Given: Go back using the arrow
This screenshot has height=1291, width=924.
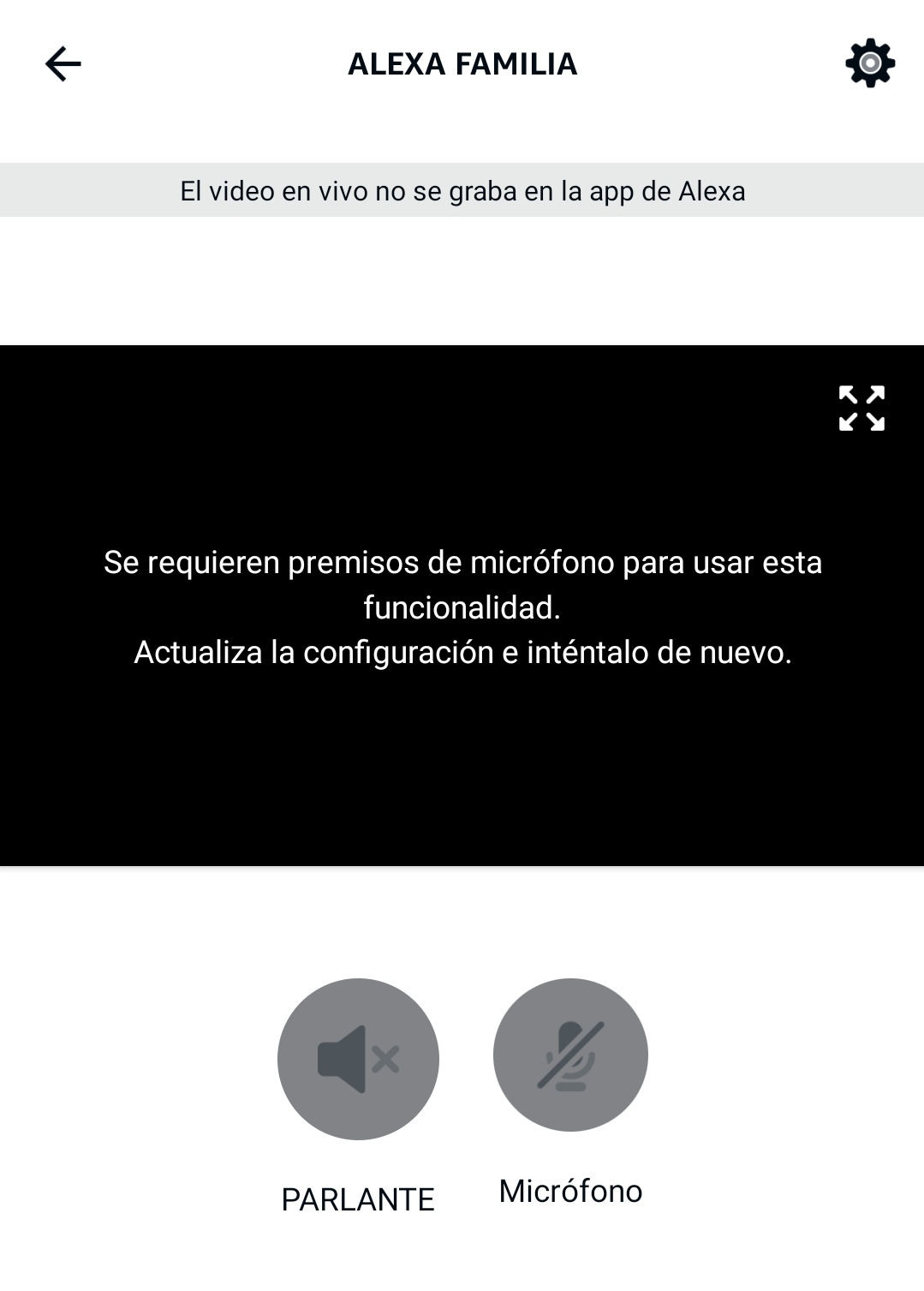Looking at the screenshot, I should (63, 64).
